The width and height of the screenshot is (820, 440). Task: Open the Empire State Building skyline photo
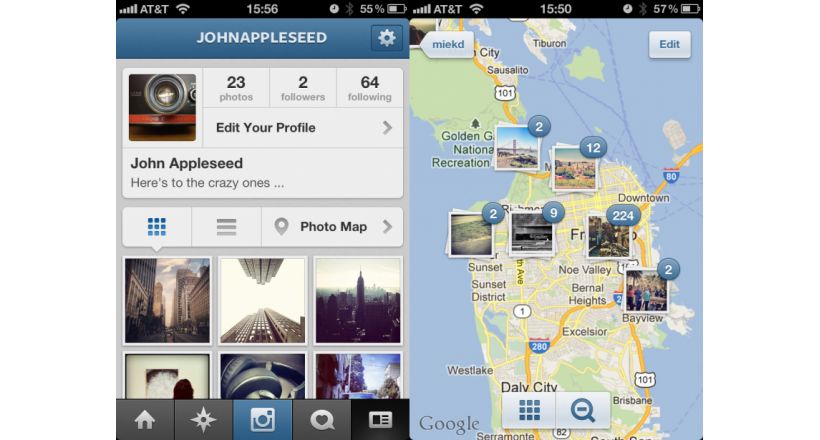point(357,300)
